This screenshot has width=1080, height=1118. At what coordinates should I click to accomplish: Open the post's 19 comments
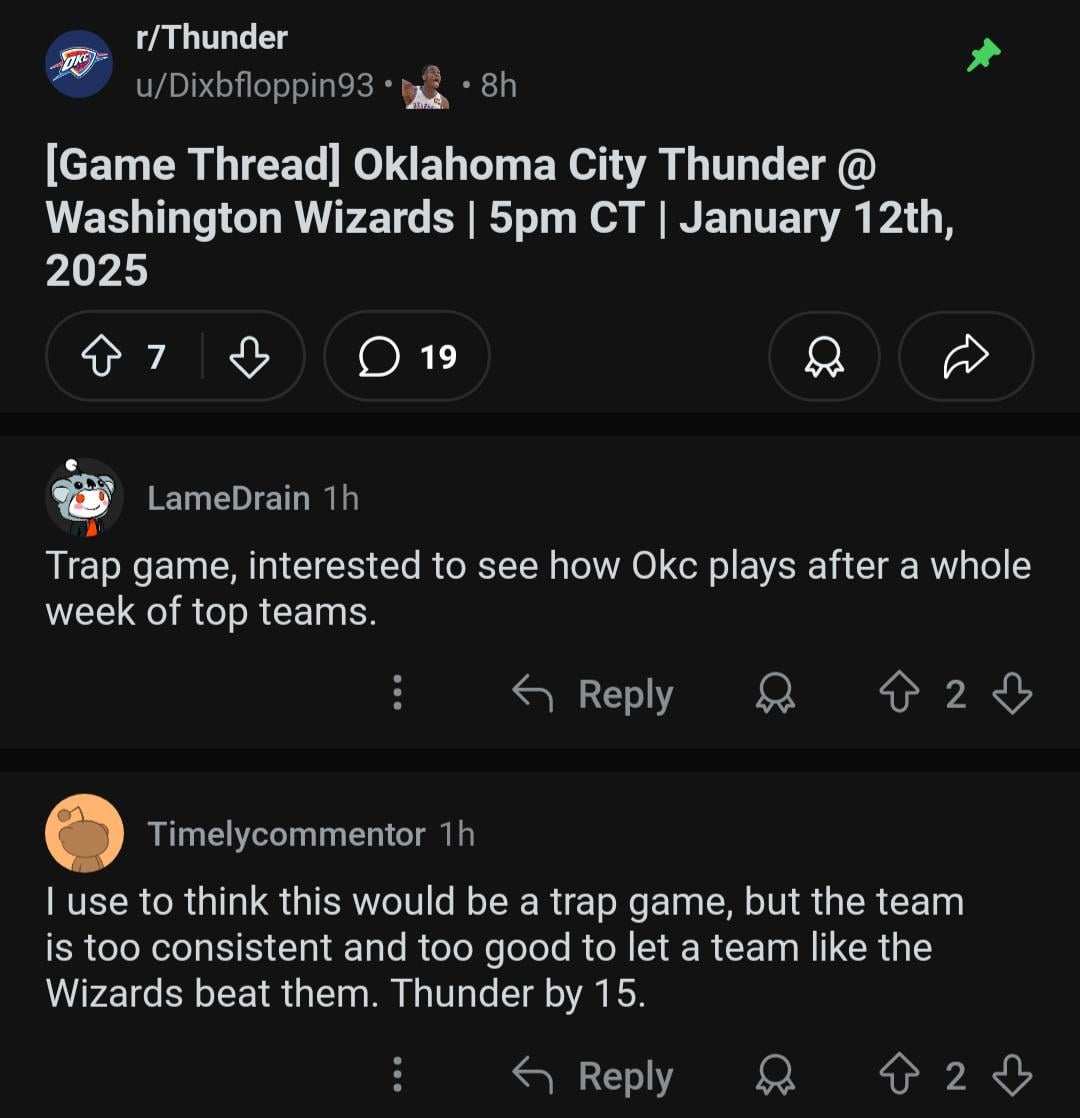(407, 356)
